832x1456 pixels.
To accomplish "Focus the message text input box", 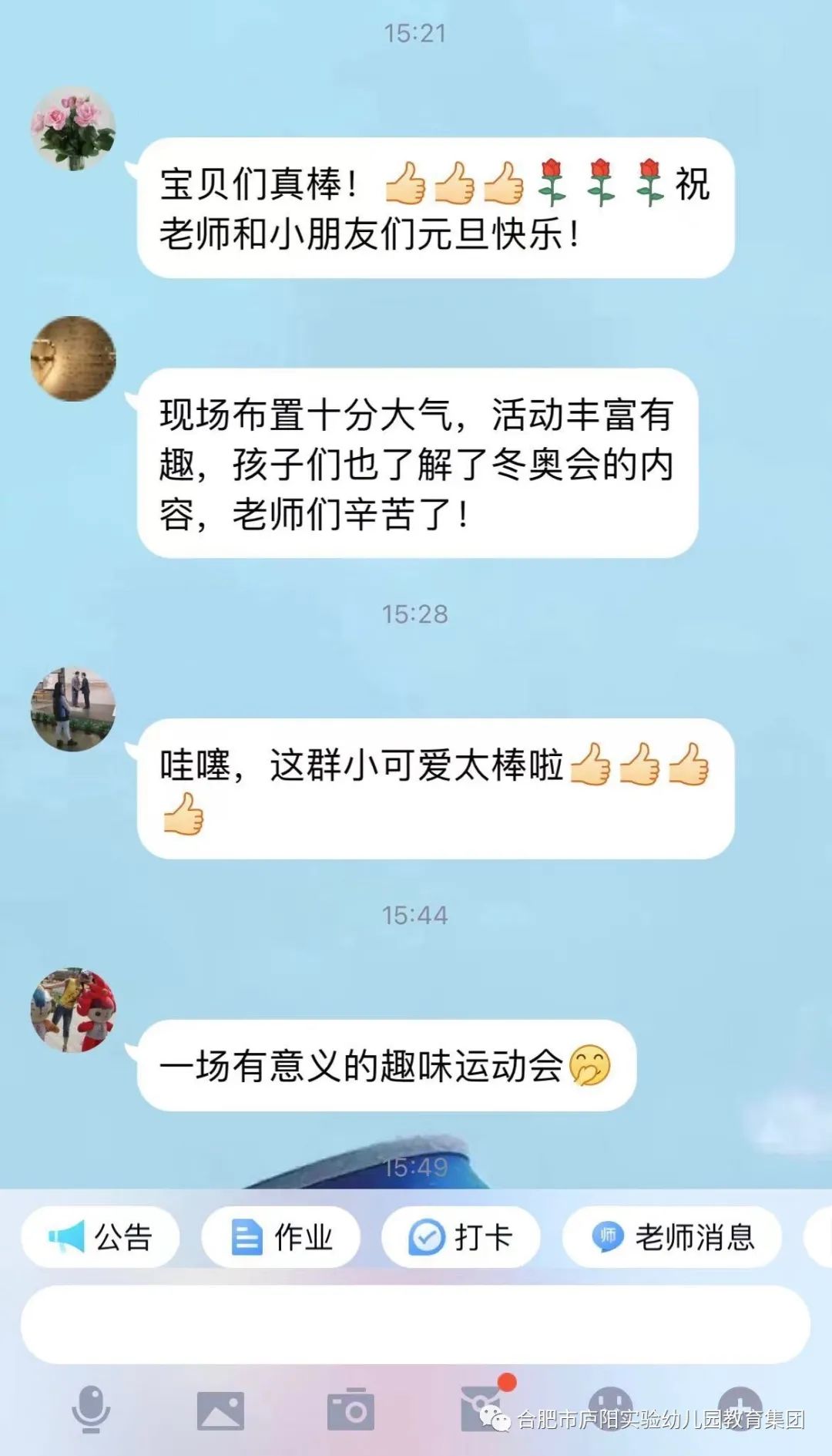I will click(415, 1324).
